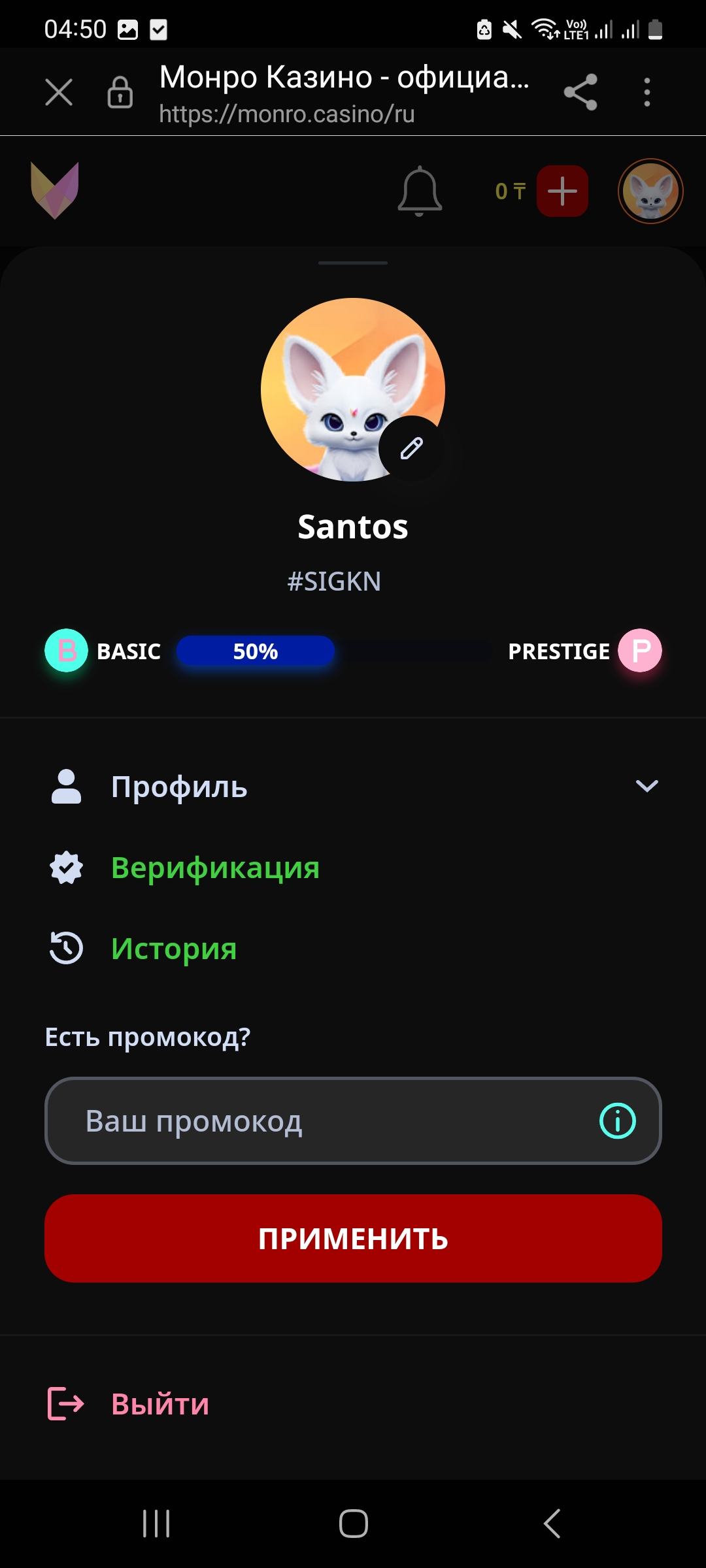Tap the Monro logo in header
Image resolution: width=706 pixels, height=1568 pixels.
tap(55, 190)
